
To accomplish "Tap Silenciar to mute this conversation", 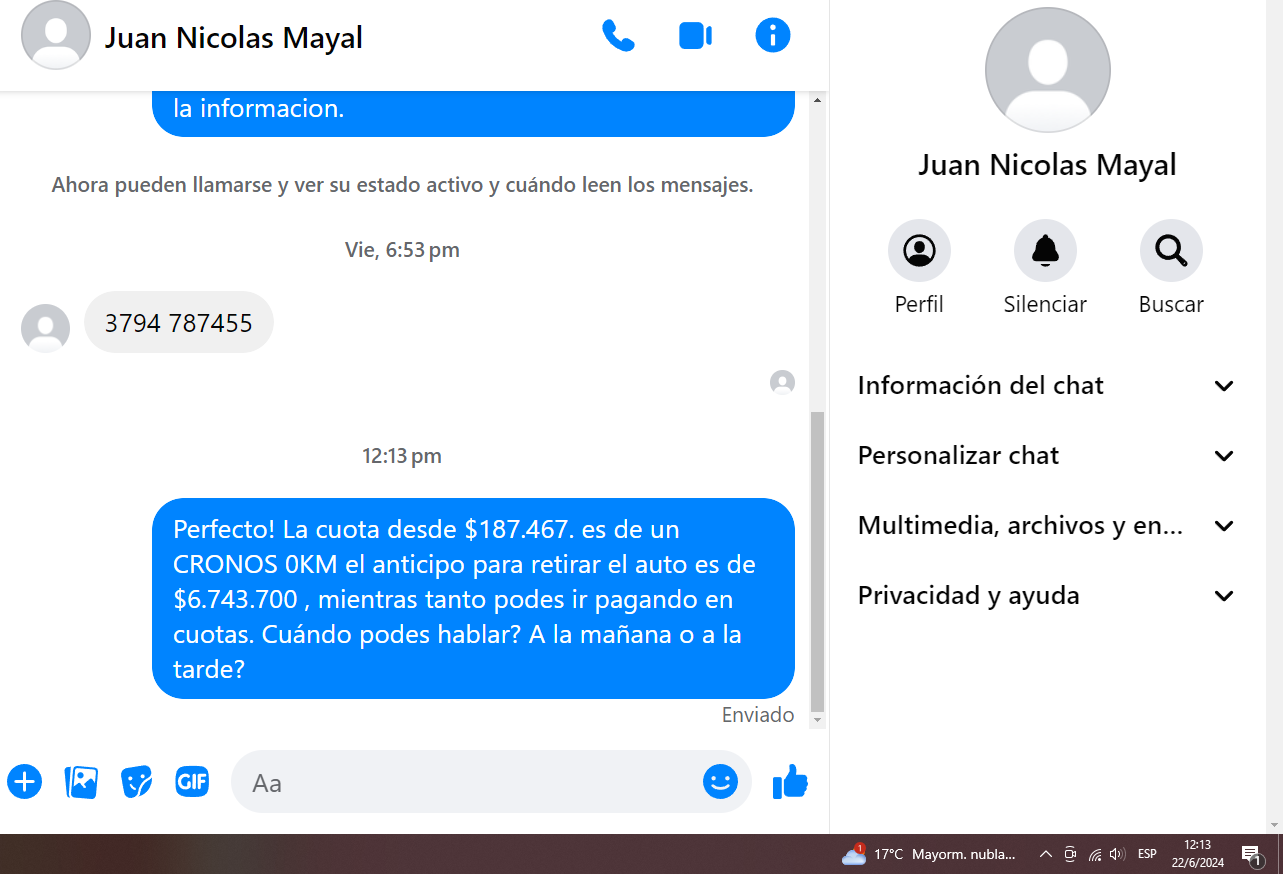I will 1045,250.
